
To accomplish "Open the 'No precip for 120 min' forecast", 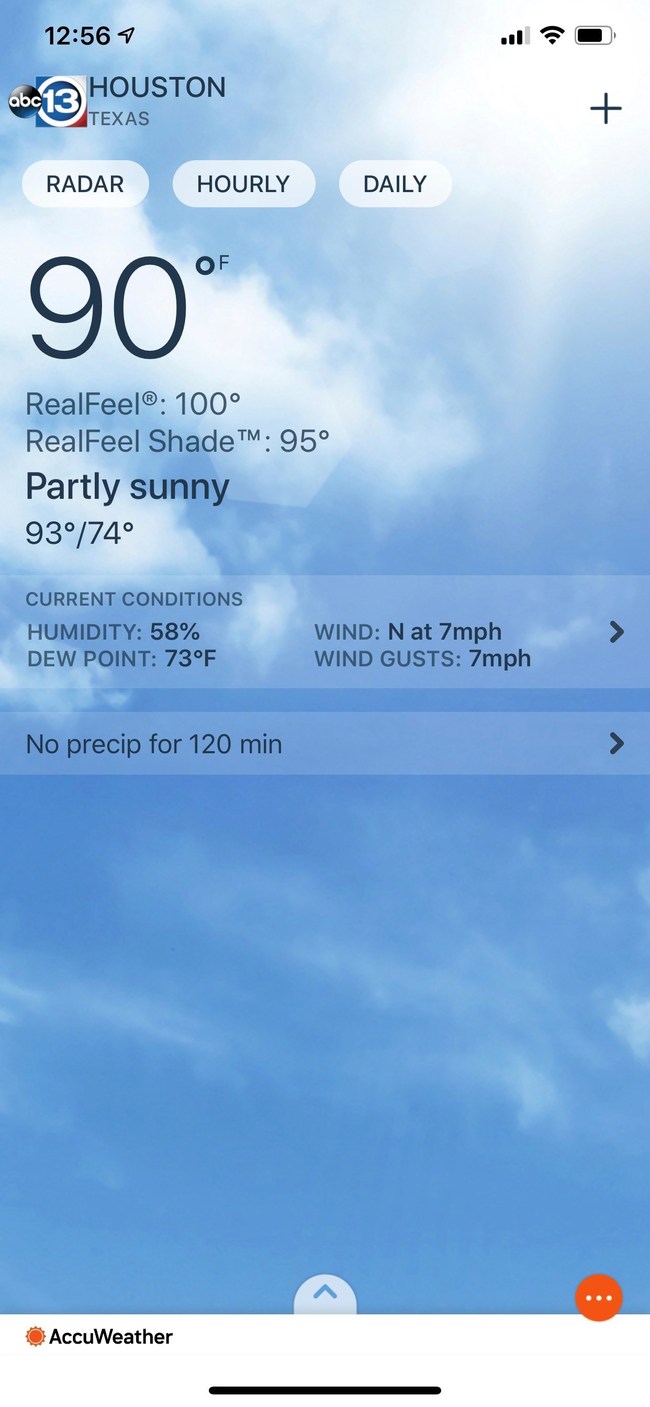I will pyautogui.click(x=324, y=744).
